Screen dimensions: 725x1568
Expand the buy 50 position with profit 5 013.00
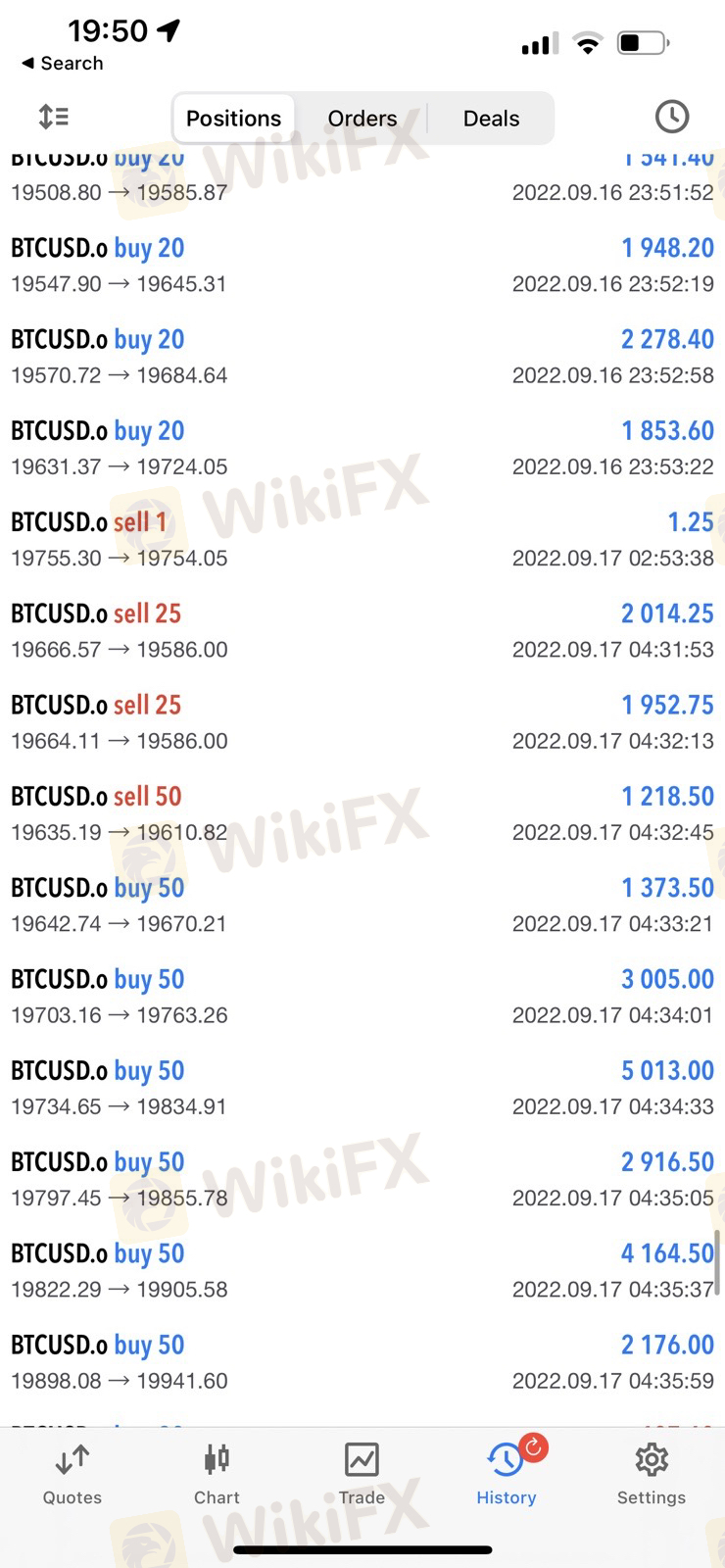[x=362, y=1088]
